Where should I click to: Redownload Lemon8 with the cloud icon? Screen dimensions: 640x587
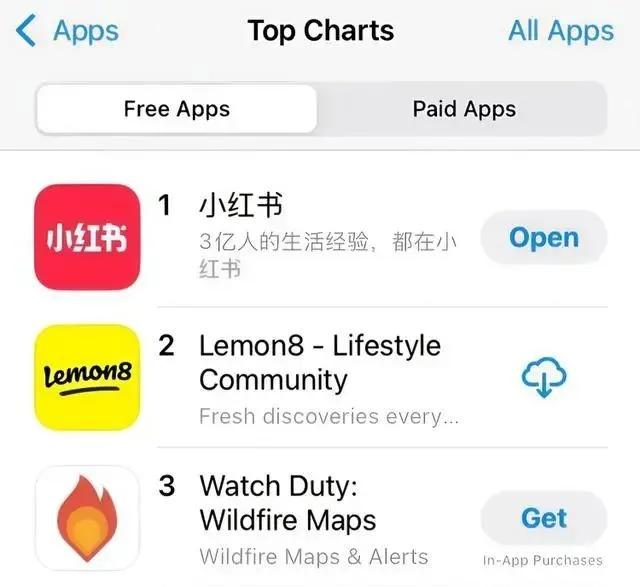click(543, 378)
